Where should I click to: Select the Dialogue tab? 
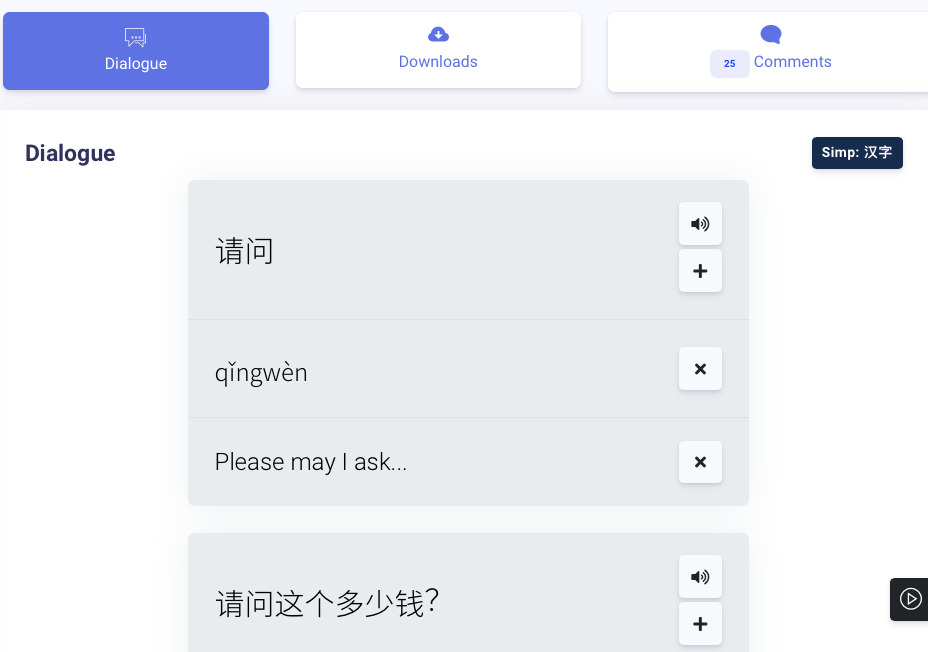point(136,51)
